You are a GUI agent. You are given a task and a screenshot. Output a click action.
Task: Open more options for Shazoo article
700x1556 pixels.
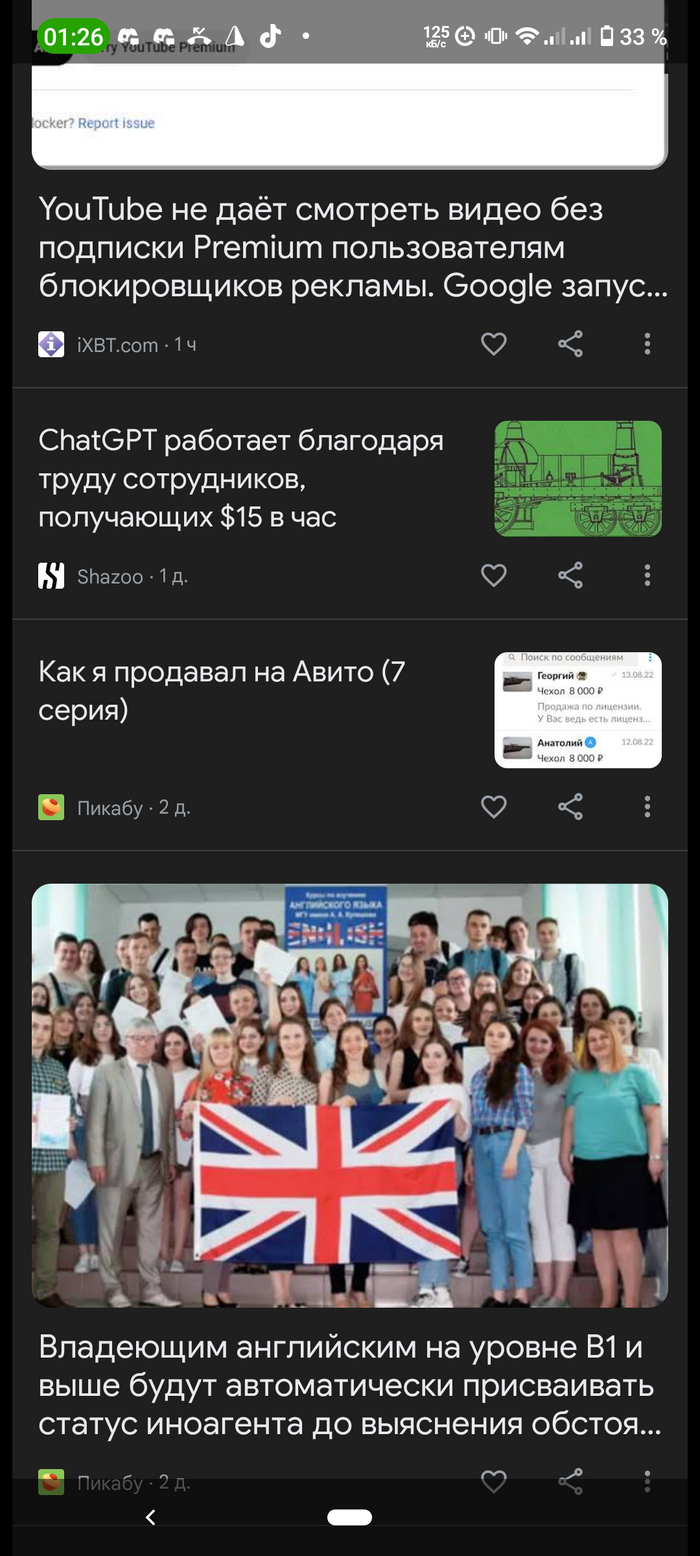(x=647, y=575)
